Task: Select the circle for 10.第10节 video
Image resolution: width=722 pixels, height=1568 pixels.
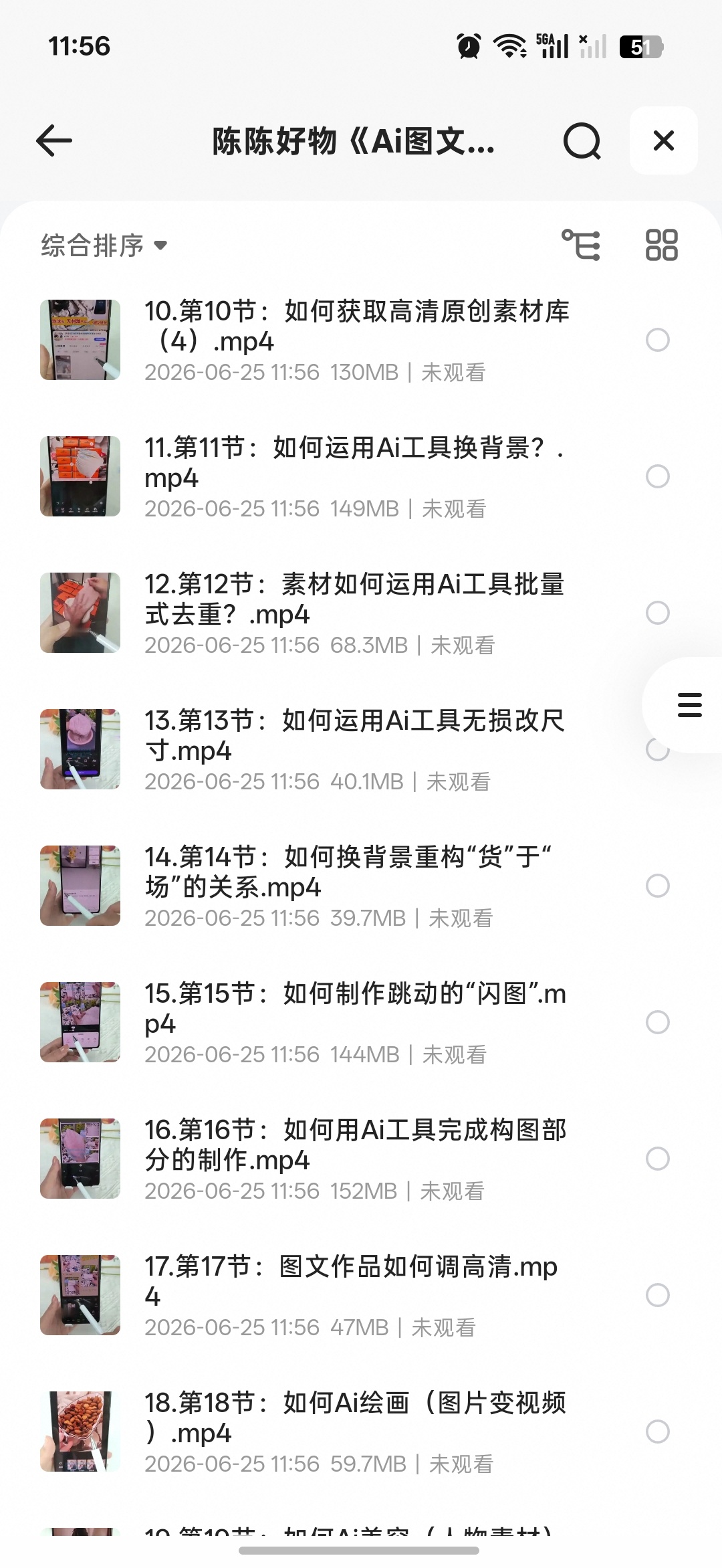Action: pos(657,340)
